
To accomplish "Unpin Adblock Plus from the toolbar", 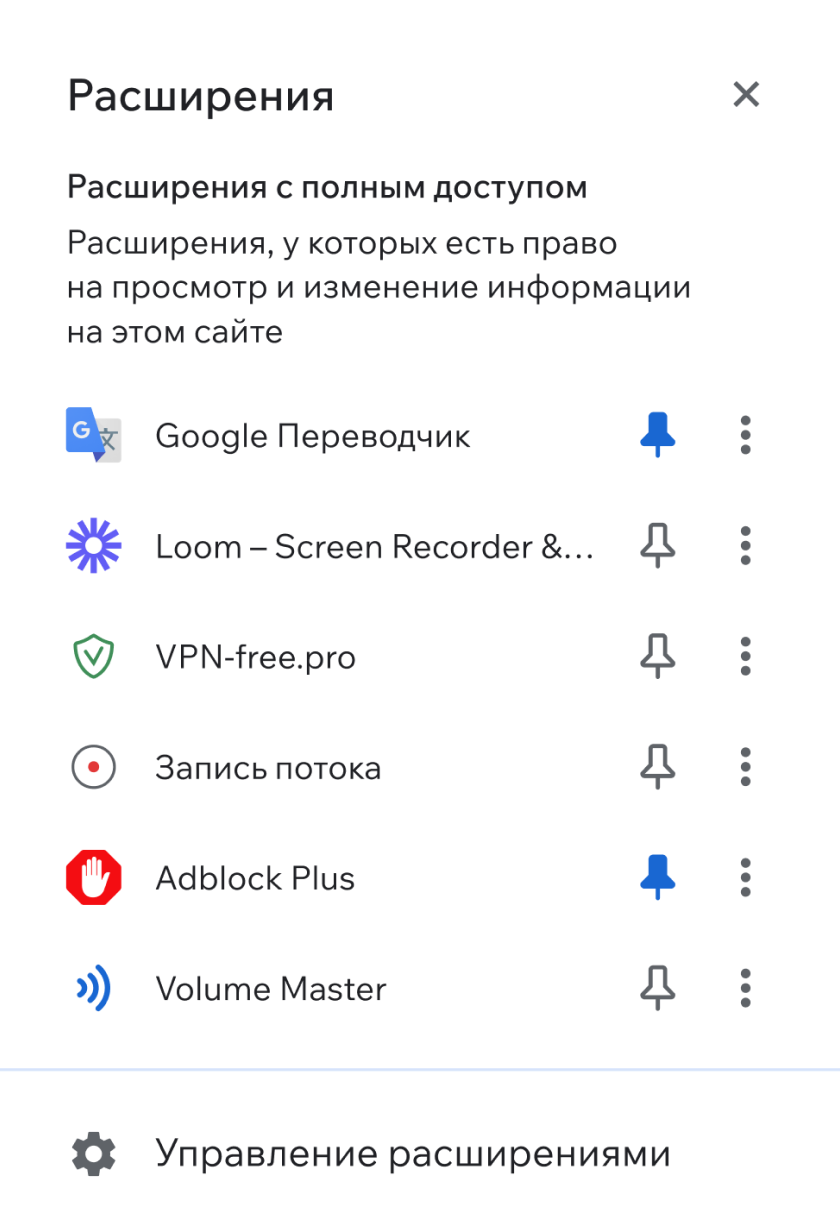I will coord(657,878).
